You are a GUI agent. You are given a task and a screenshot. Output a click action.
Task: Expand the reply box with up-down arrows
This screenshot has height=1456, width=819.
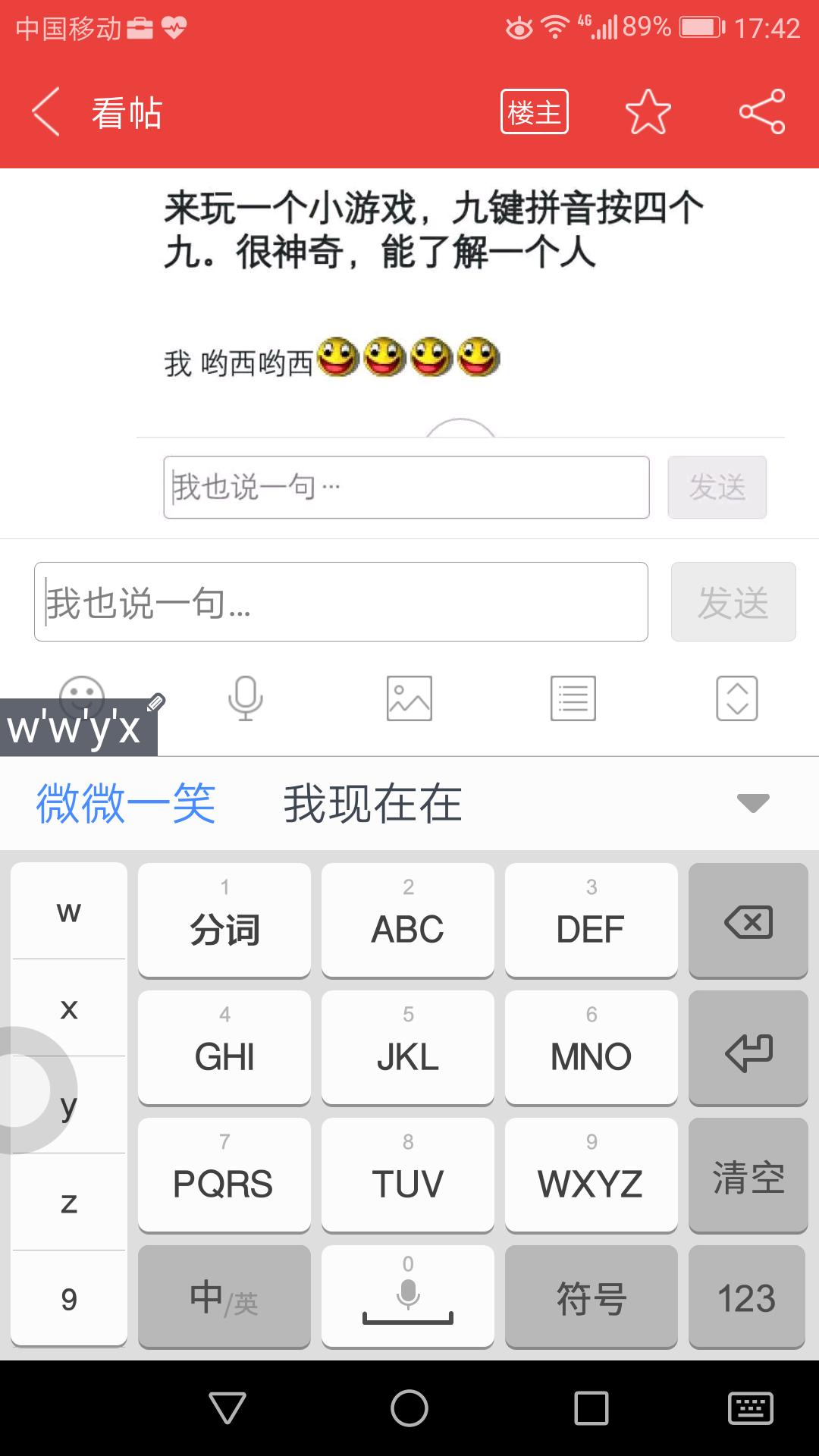736,698
